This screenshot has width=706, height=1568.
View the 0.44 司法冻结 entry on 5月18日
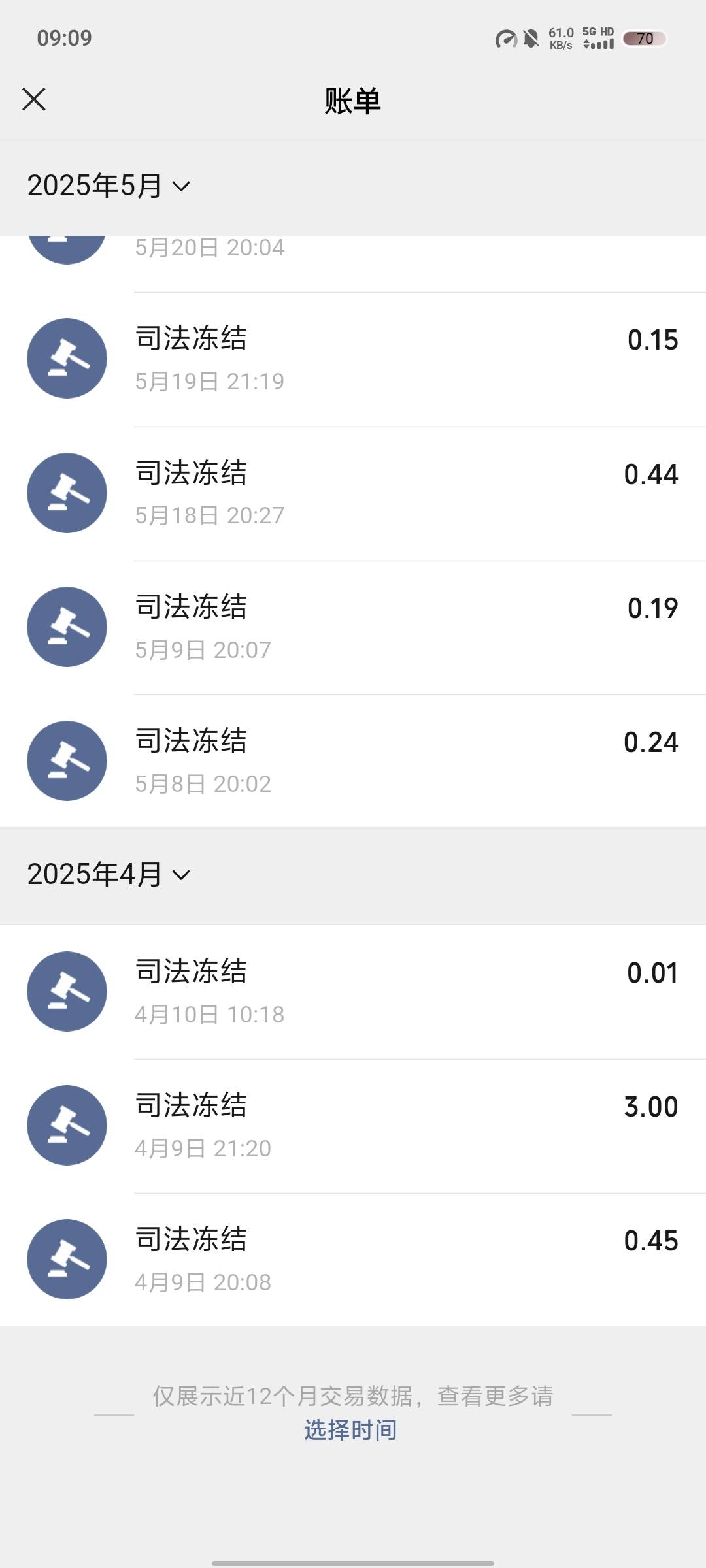tap(353, 493)
